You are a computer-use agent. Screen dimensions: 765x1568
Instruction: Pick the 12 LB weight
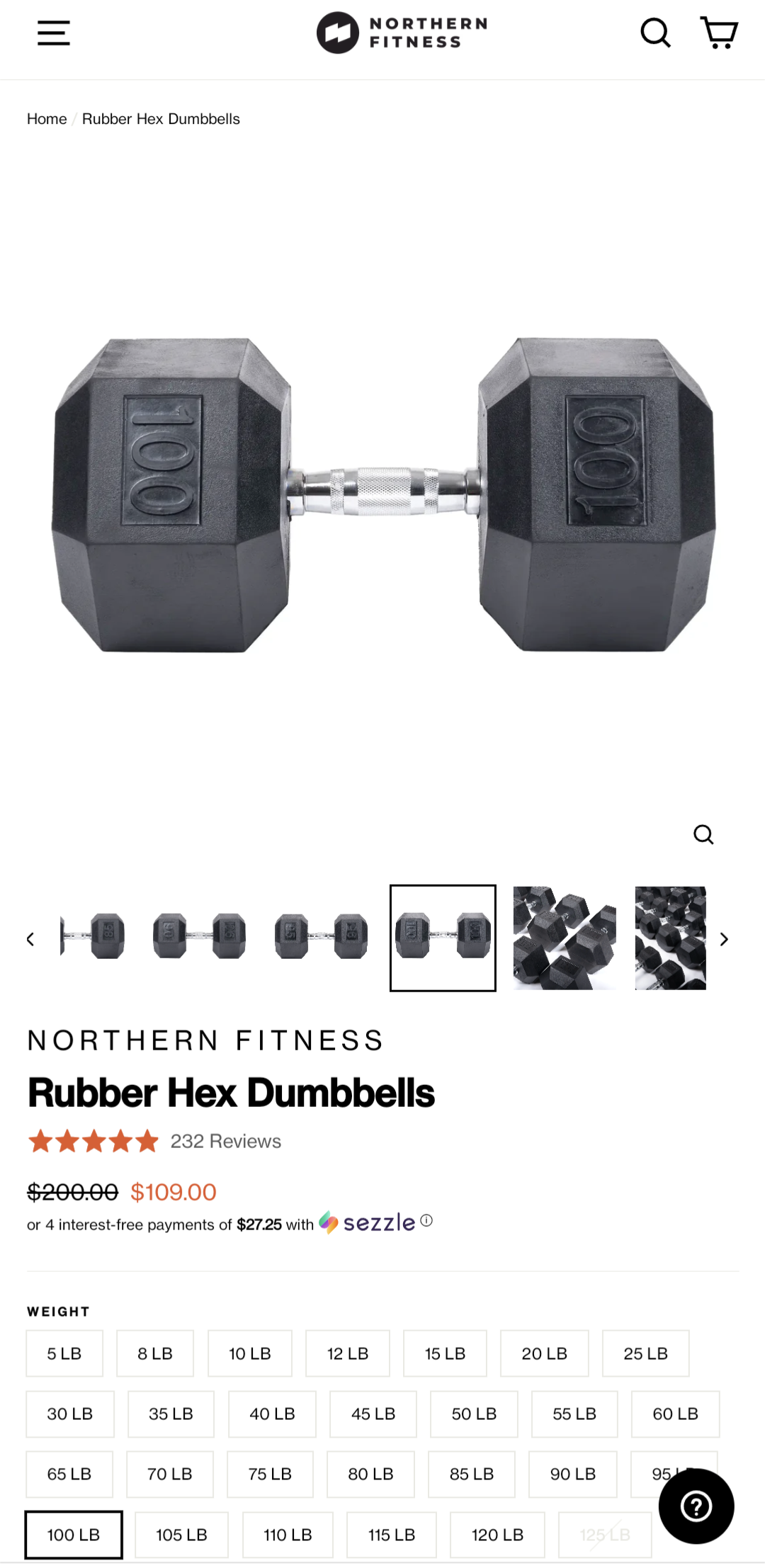pyautogui.click(x=347, y=1353)
